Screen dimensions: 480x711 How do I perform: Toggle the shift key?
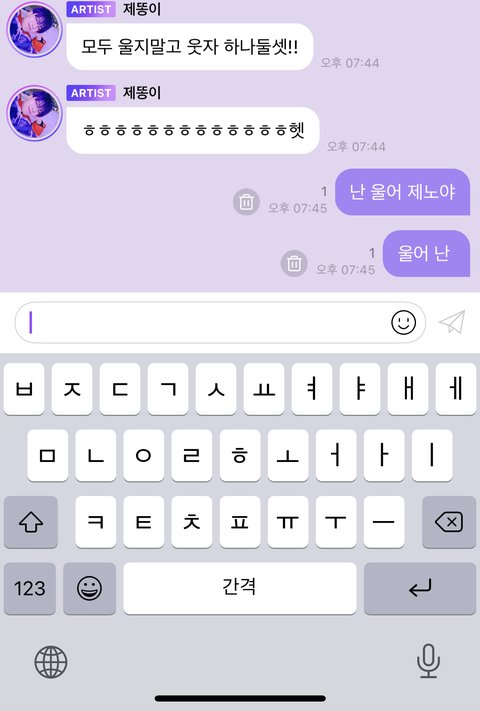31,522
